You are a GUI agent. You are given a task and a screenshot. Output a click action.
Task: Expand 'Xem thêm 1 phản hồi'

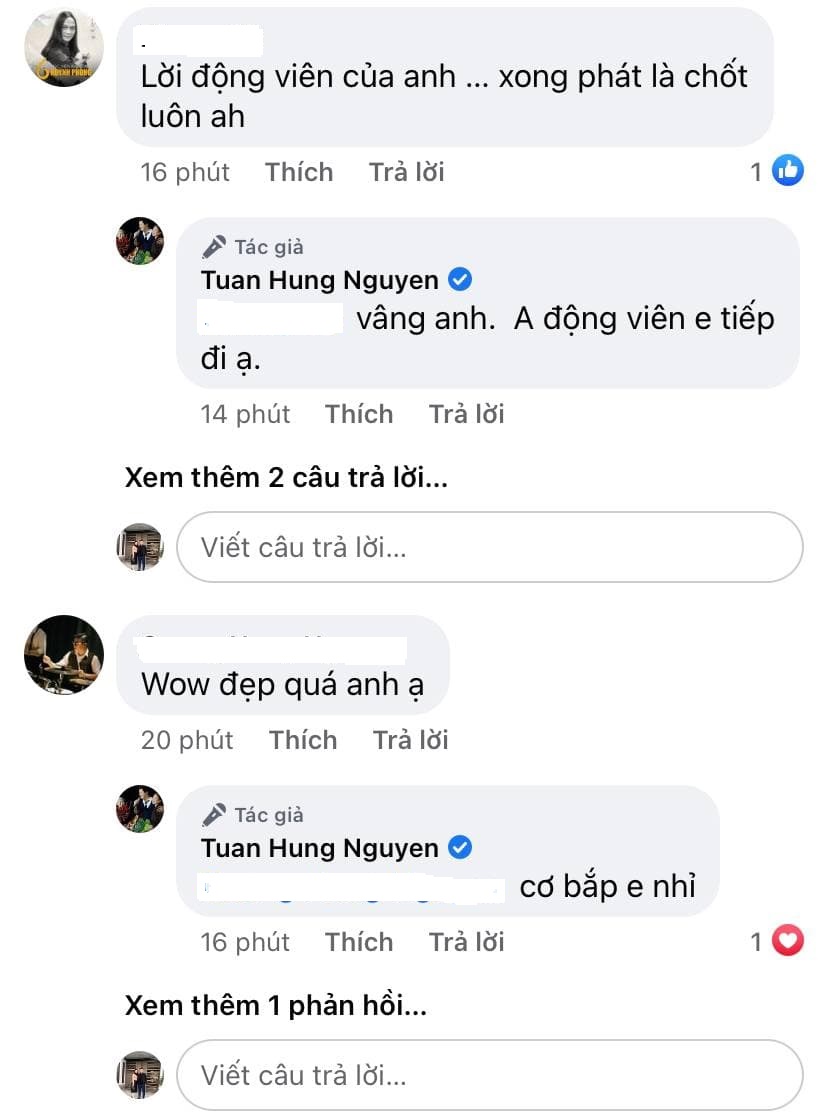[x=276, y=1006]
